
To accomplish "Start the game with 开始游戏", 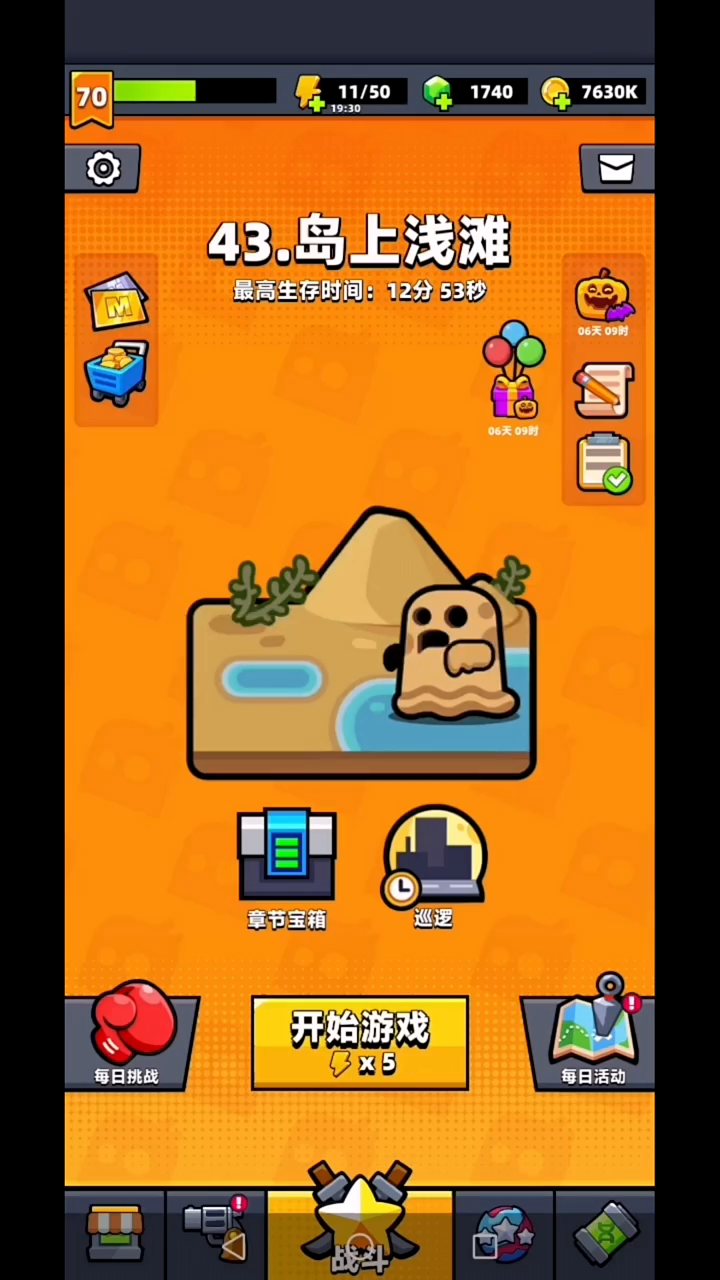I will pos(360,1042).
